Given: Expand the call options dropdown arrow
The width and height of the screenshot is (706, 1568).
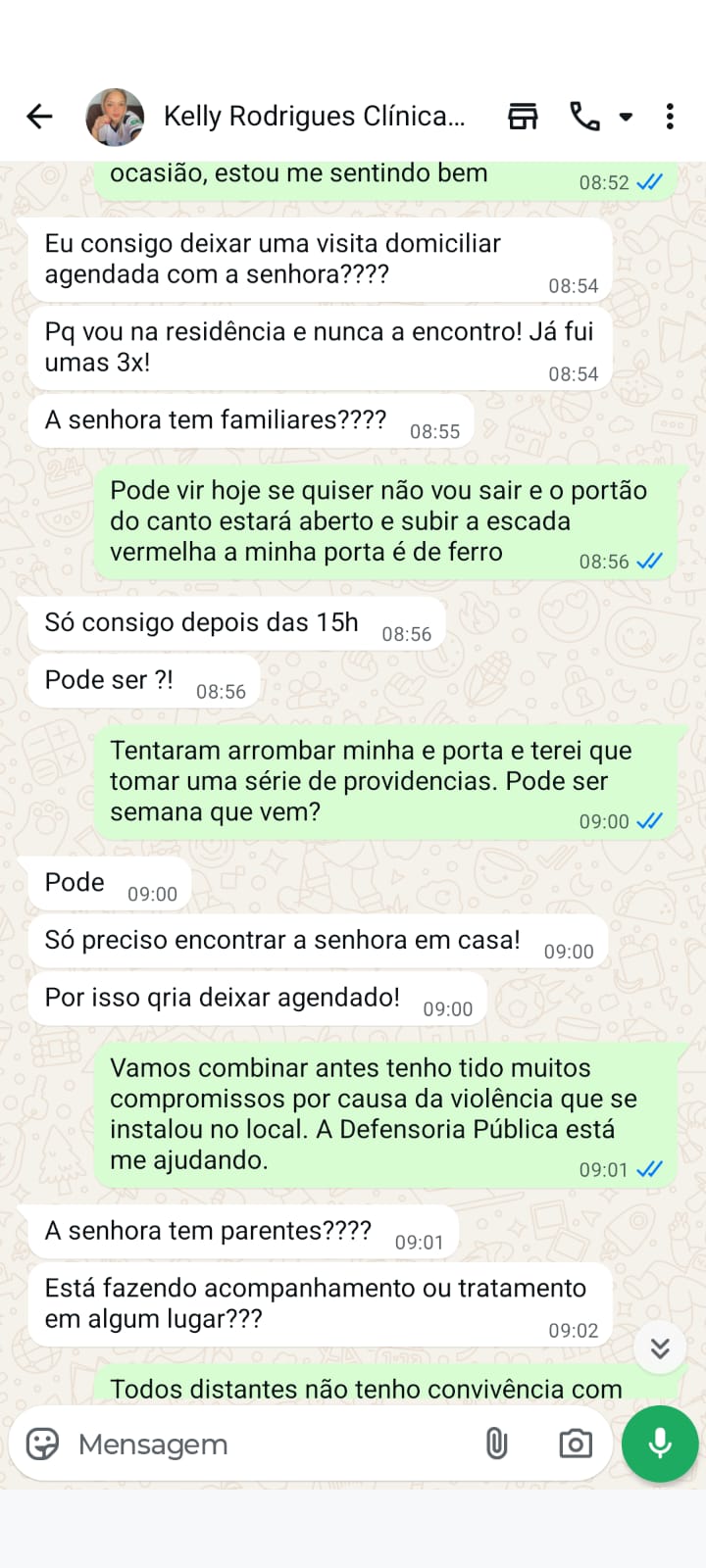Looking at the screenshot, I should (x=626, y=117).
